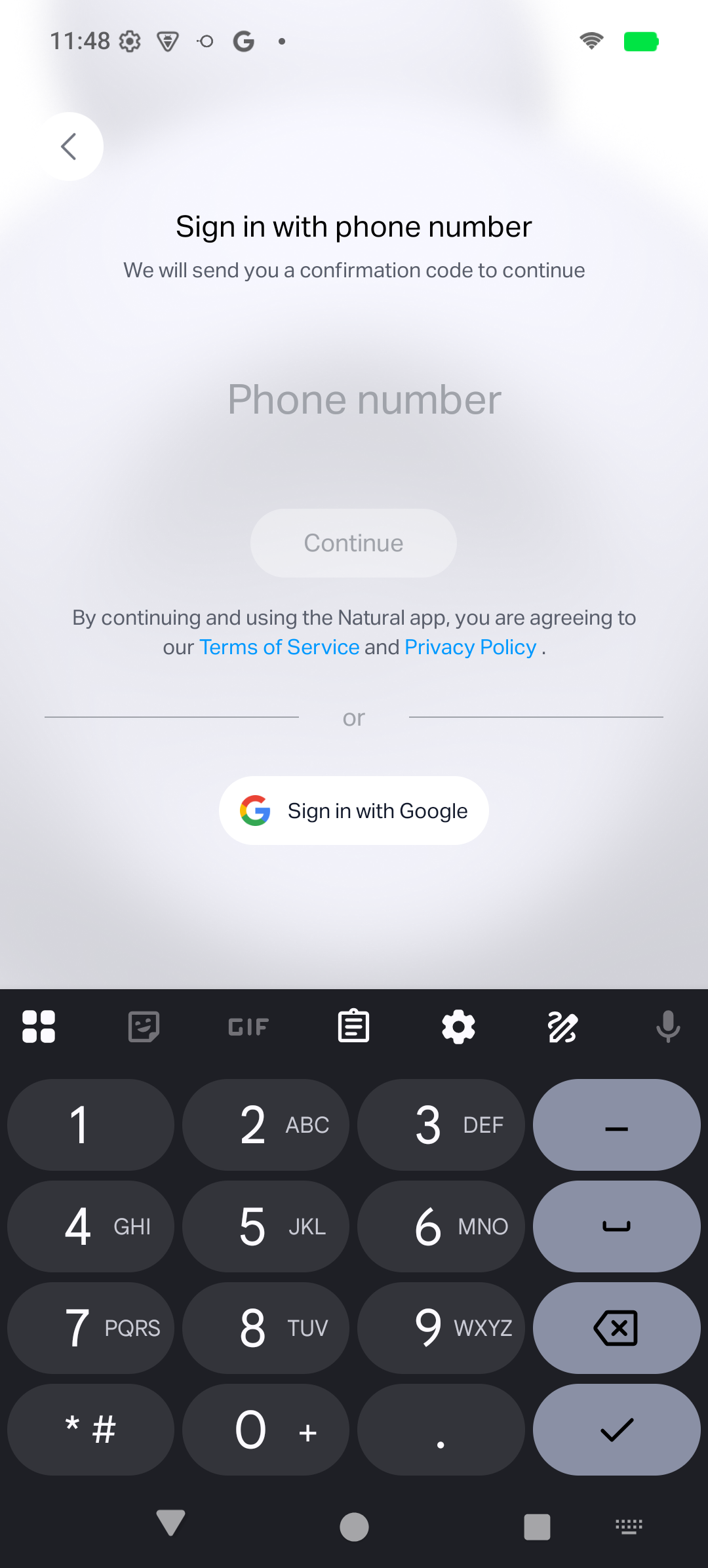Image resolution: width=708 pixels, height=1568 pixels.
Task: Tap the back chevron at top left
Action: tap(69, 146)
